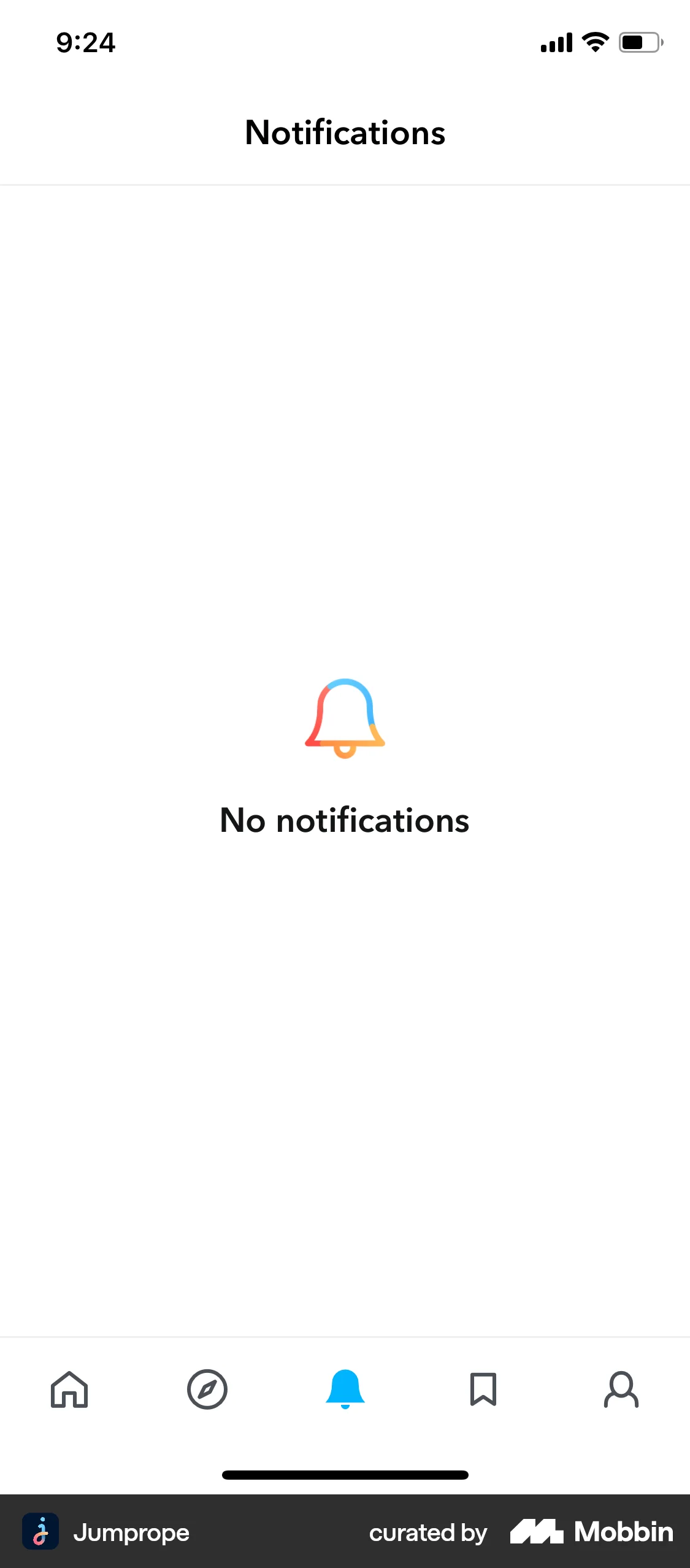Open the Explore compass tab
690x1568 pixels.
click(x=207, y=1389)
